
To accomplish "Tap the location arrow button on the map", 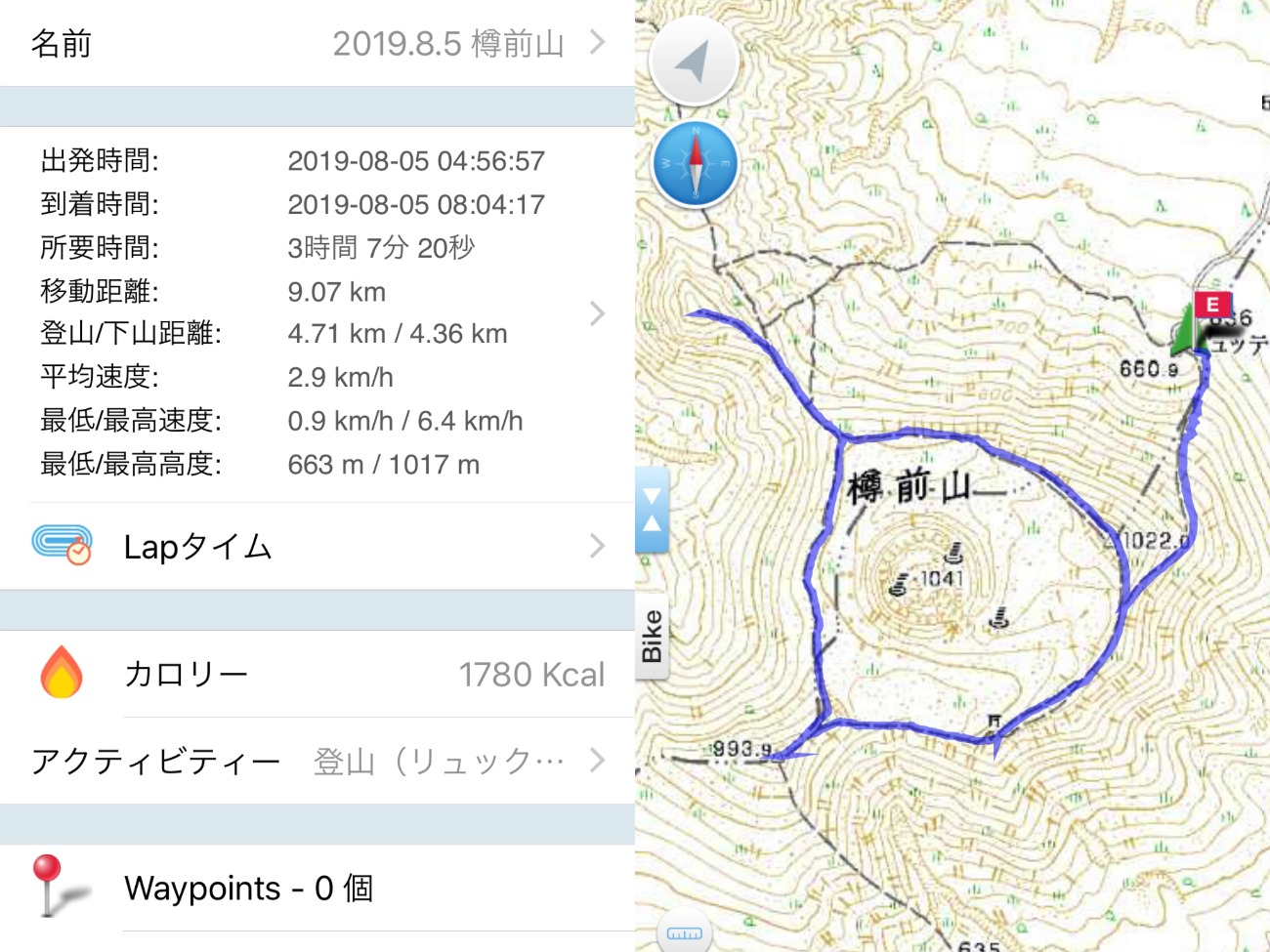I will click(694, 62).
